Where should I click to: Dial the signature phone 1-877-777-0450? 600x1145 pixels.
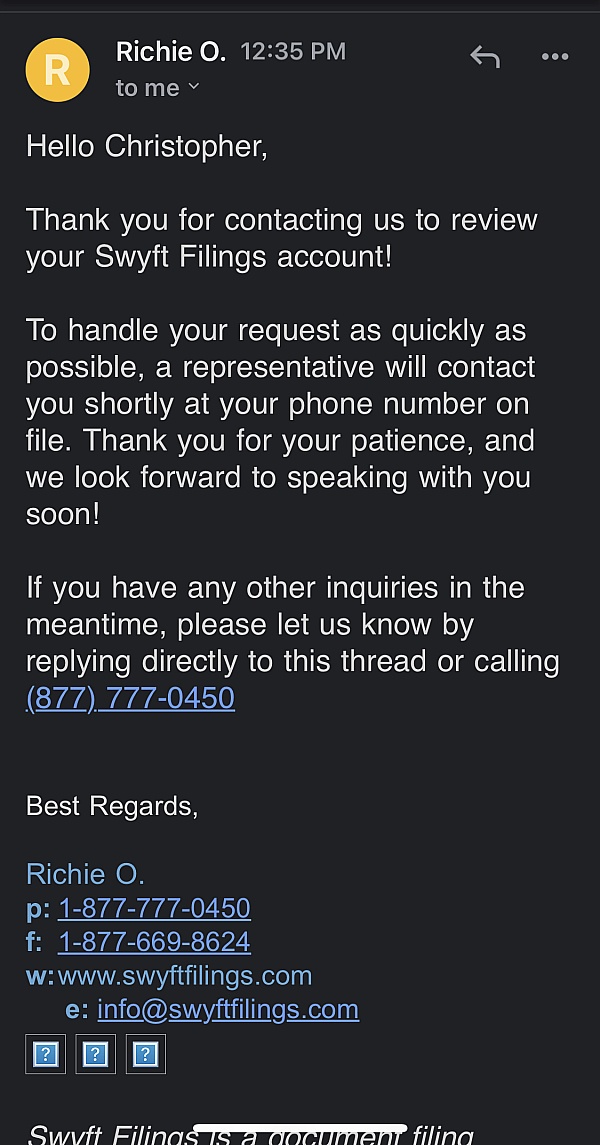(154, 908)
